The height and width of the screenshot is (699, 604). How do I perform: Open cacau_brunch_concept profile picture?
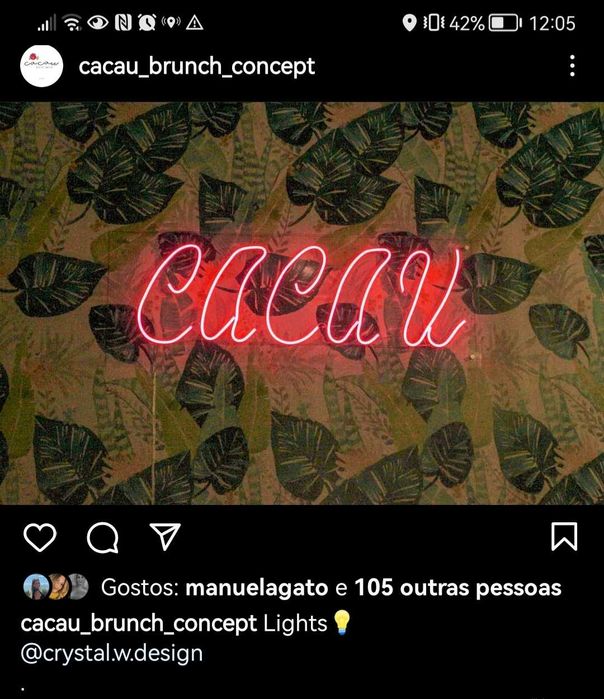click(41, 66)
